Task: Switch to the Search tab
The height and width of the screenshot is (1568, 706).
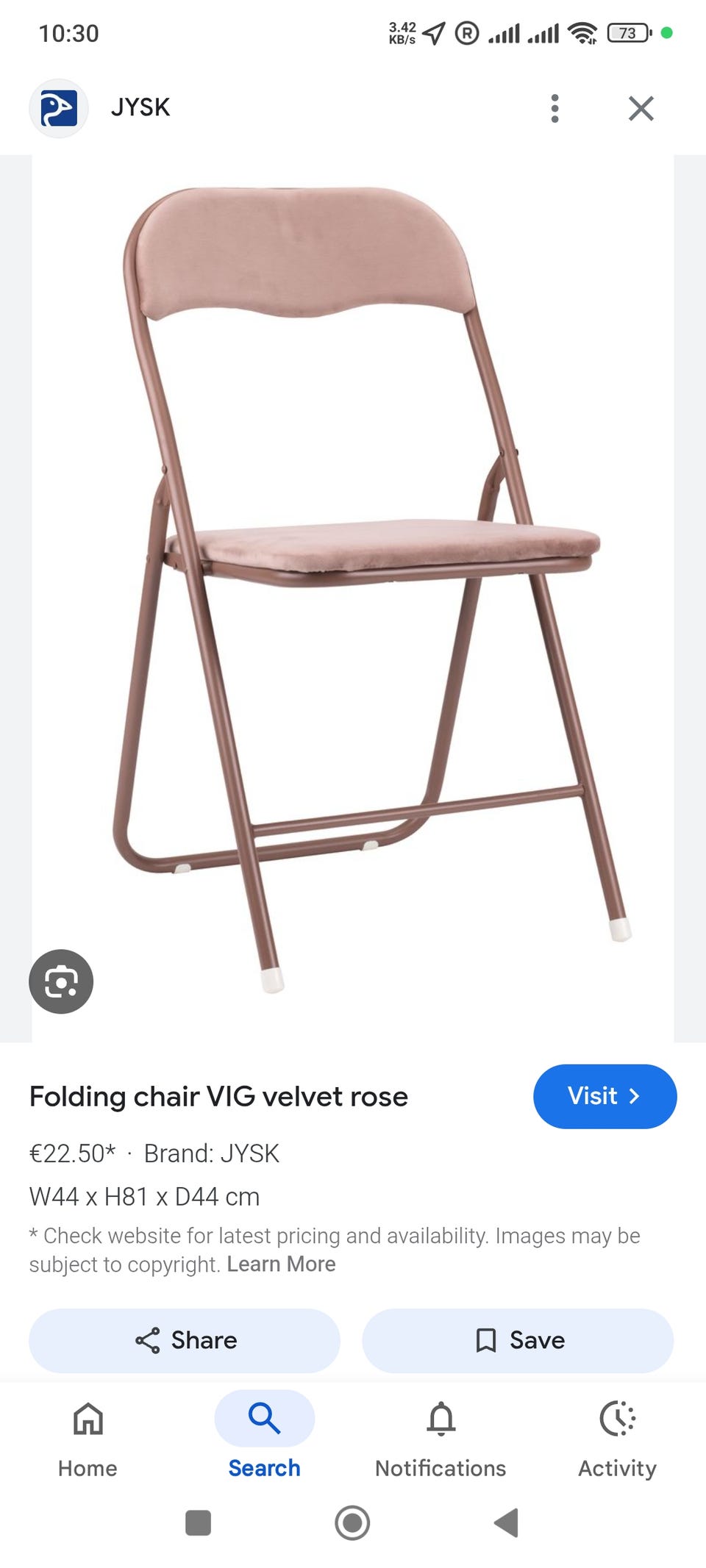Action: coord(264,1437)
